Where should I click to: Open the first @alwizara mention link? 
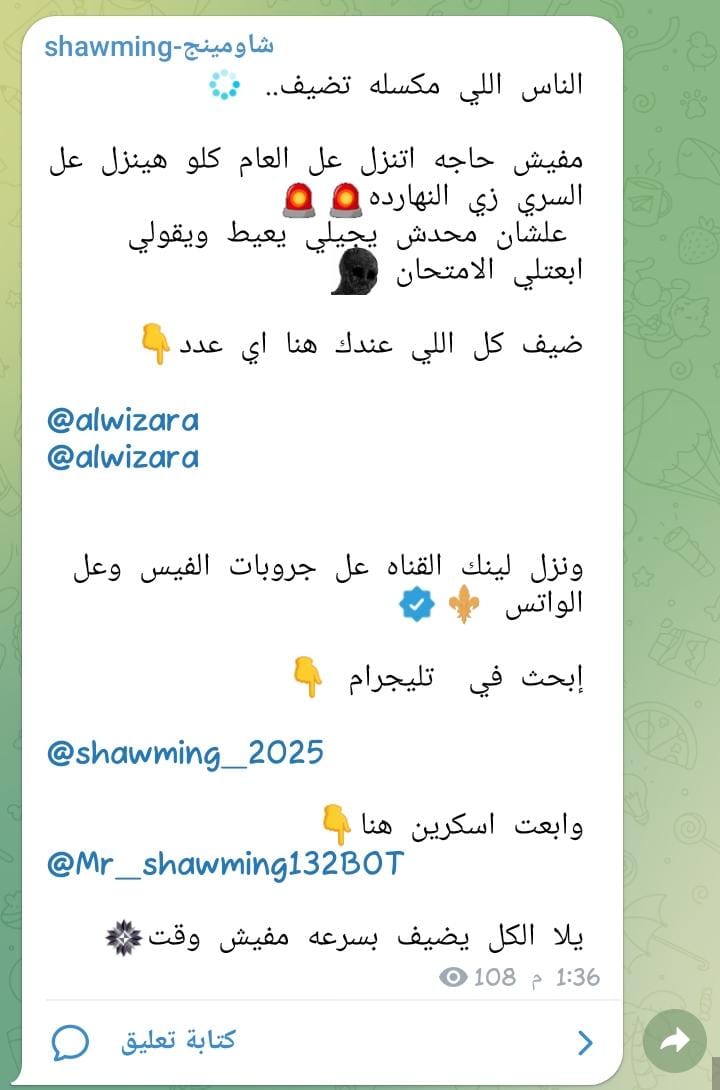tap(122, 420)
